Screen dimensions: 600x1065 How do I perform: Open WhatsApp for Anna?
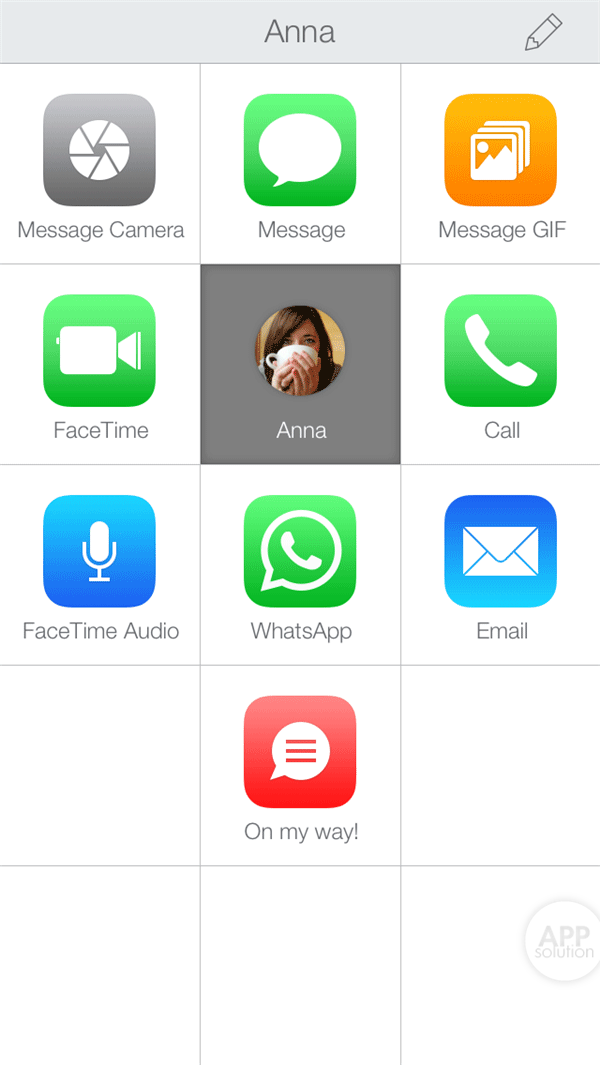300,552
